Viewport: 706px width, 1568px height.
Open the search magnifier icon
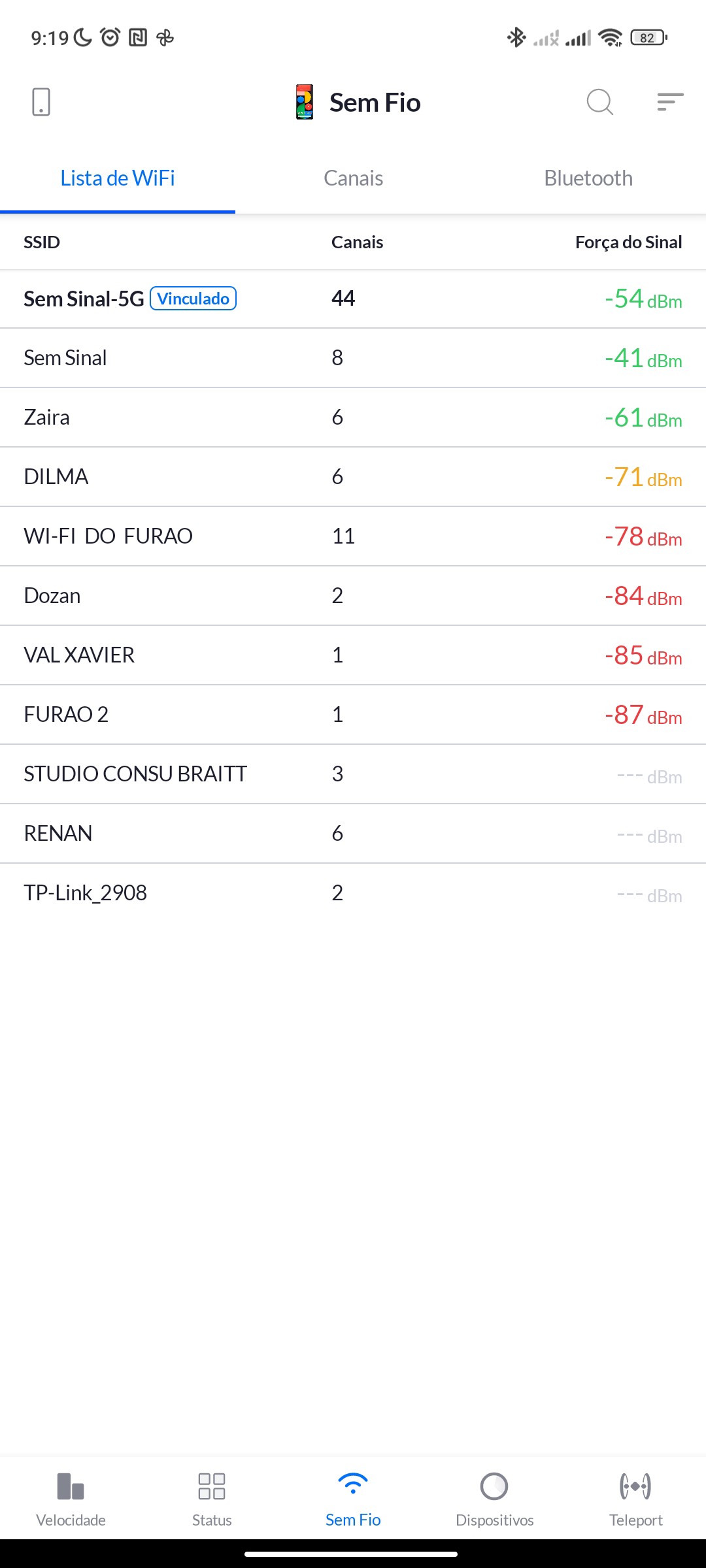599,102
